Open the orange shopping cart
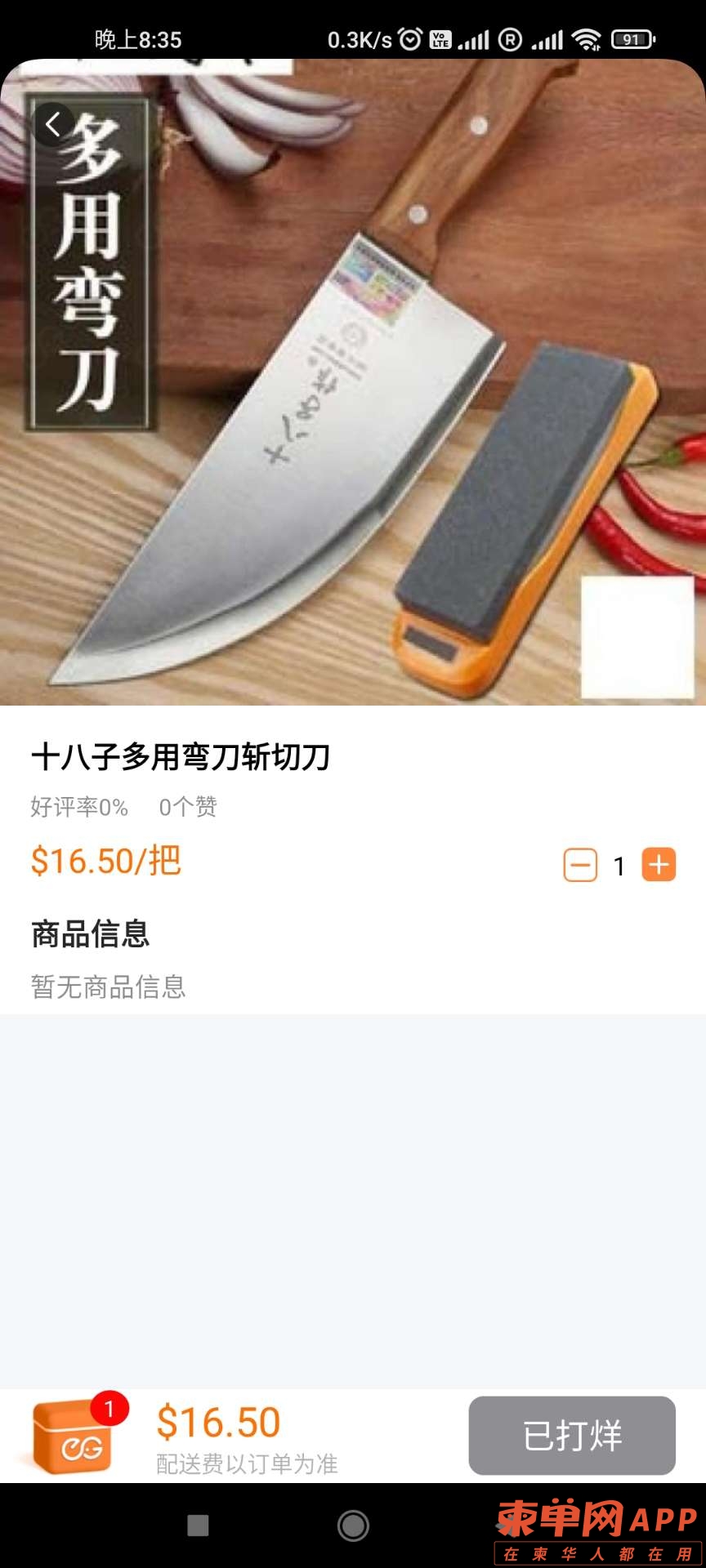 (x=74, y=1437)
